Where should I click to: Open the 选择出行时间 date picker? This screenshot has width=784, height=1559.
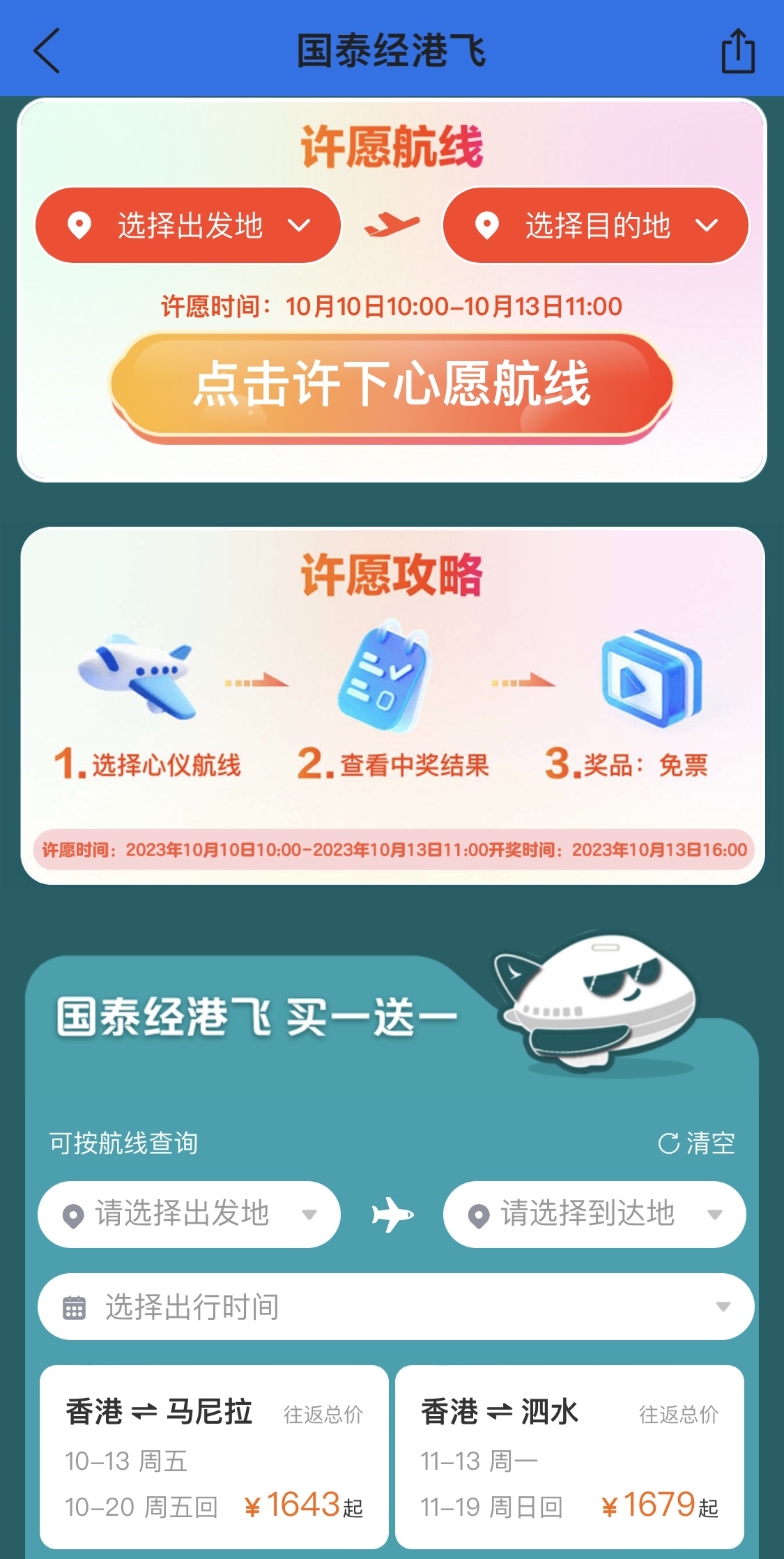395,1307
